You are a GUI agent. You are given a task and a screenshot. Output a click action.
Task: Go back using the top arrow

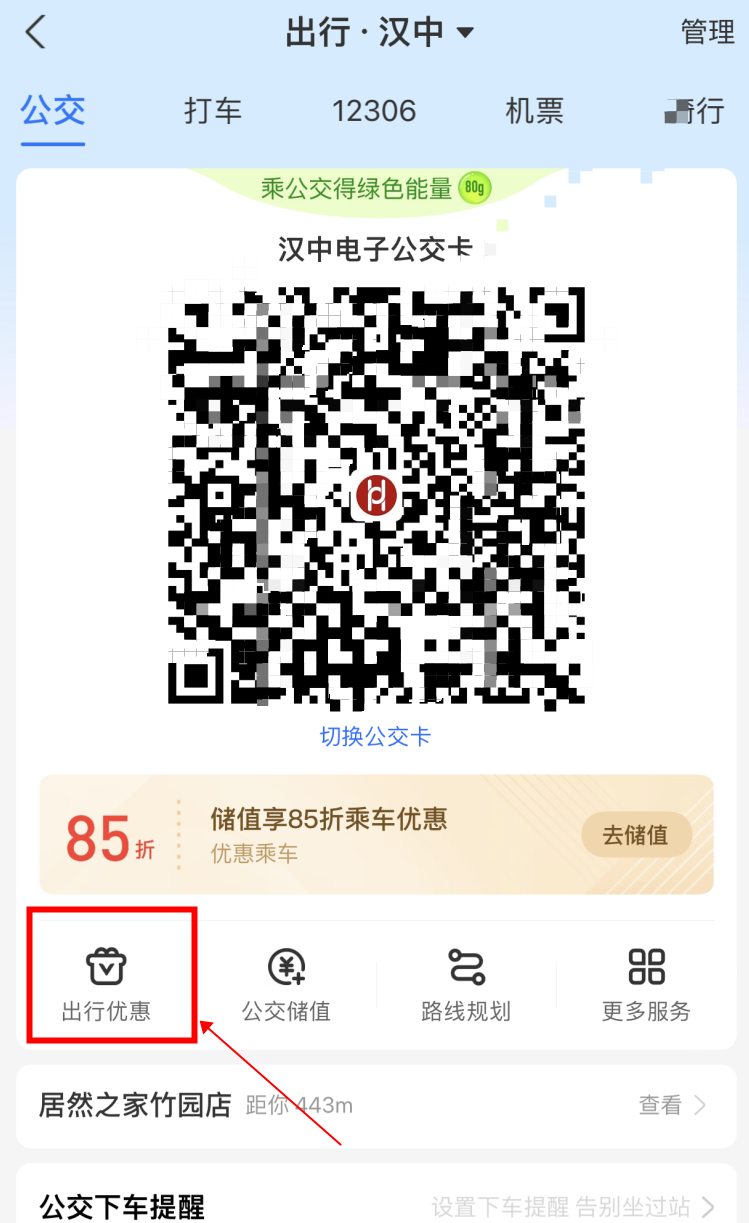[x=36, y=32]
